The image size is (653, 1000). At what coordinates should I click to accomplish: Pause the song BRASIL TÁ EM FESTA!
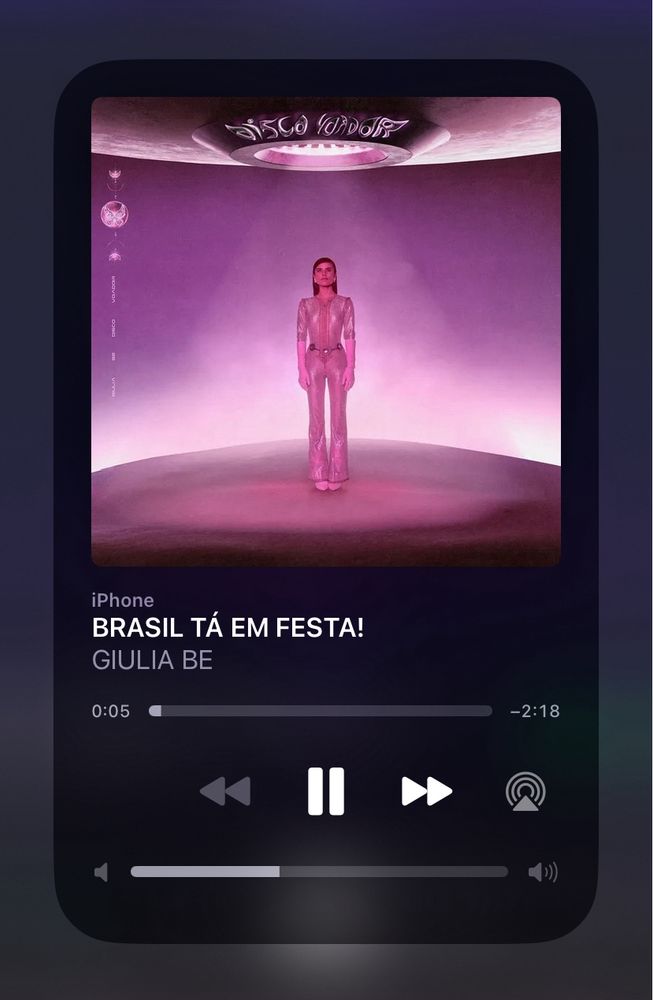325,791
